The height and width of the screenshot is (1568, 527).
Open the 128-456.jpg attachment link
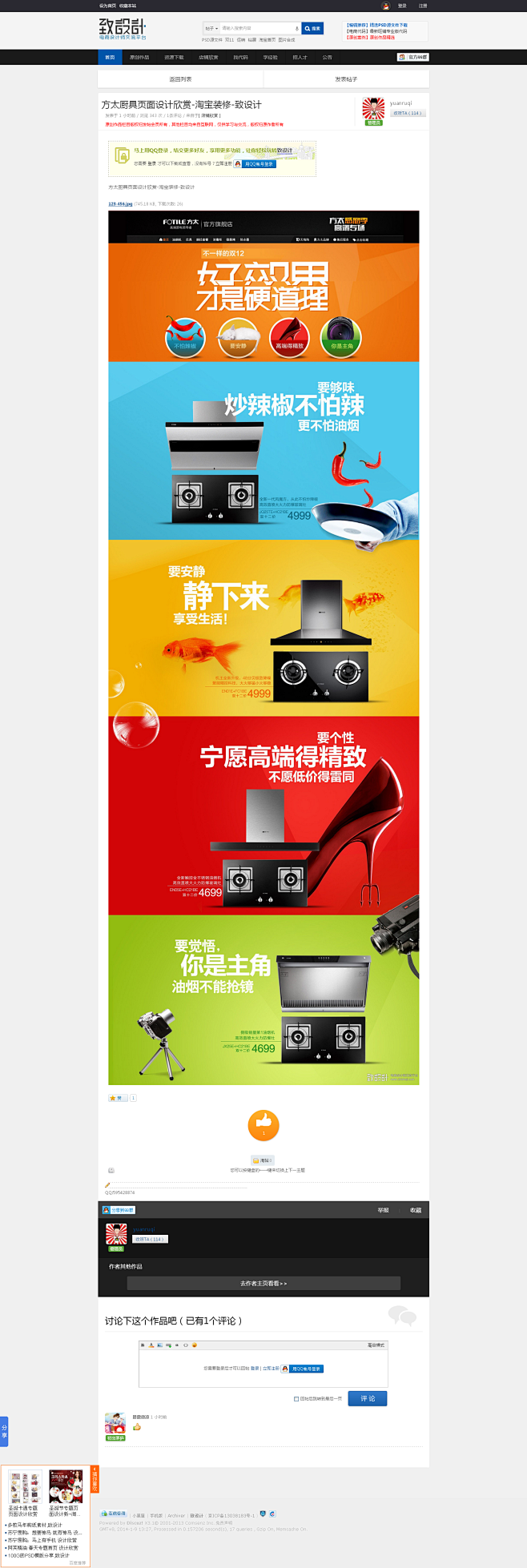[x=120, y=204]
